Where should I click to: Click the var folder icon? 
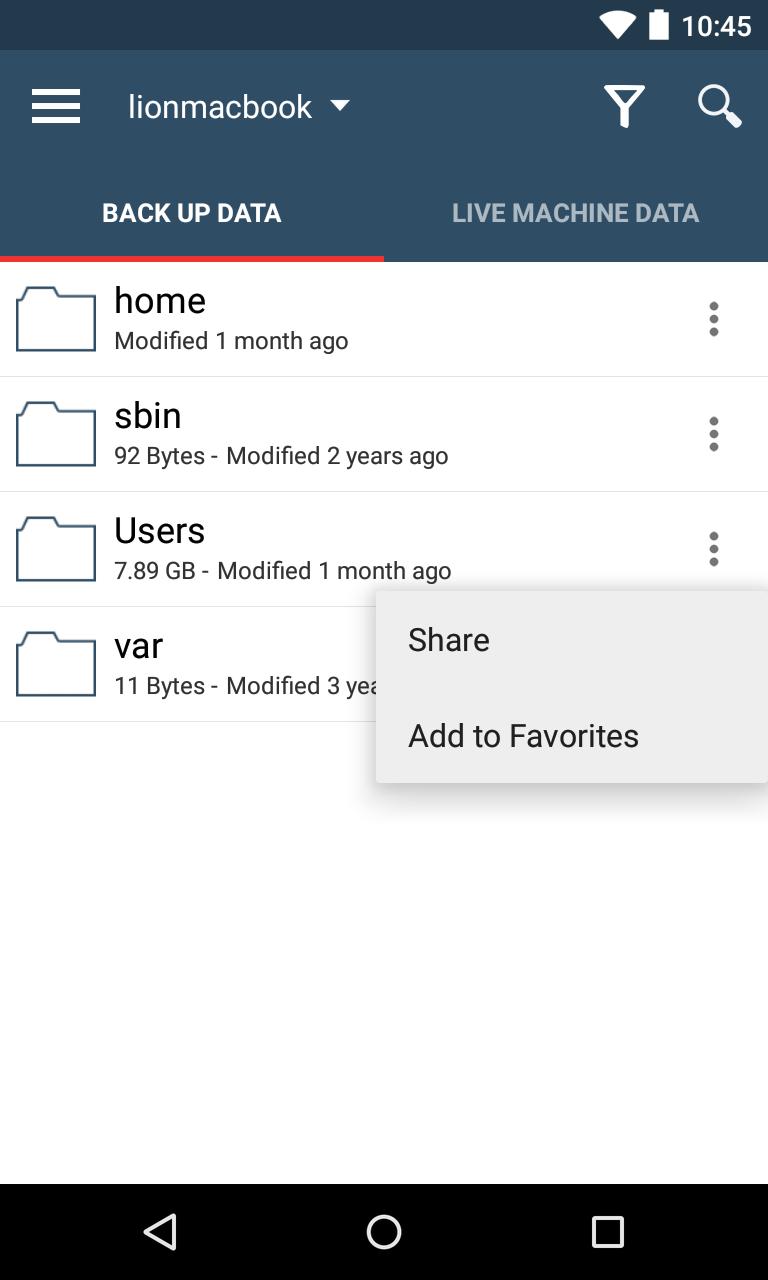coord(55,663)
